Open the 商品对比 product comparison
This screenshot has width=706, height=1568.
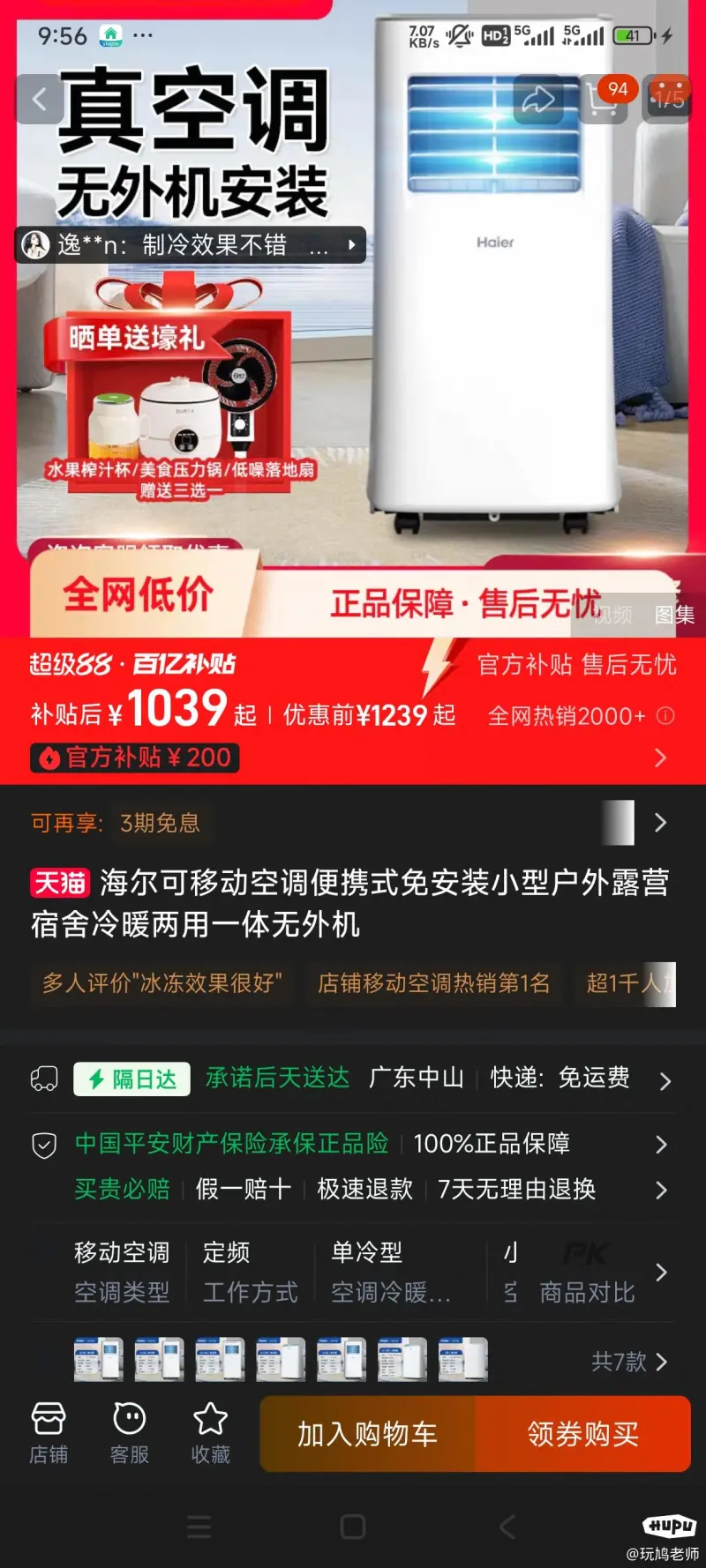588,1292
